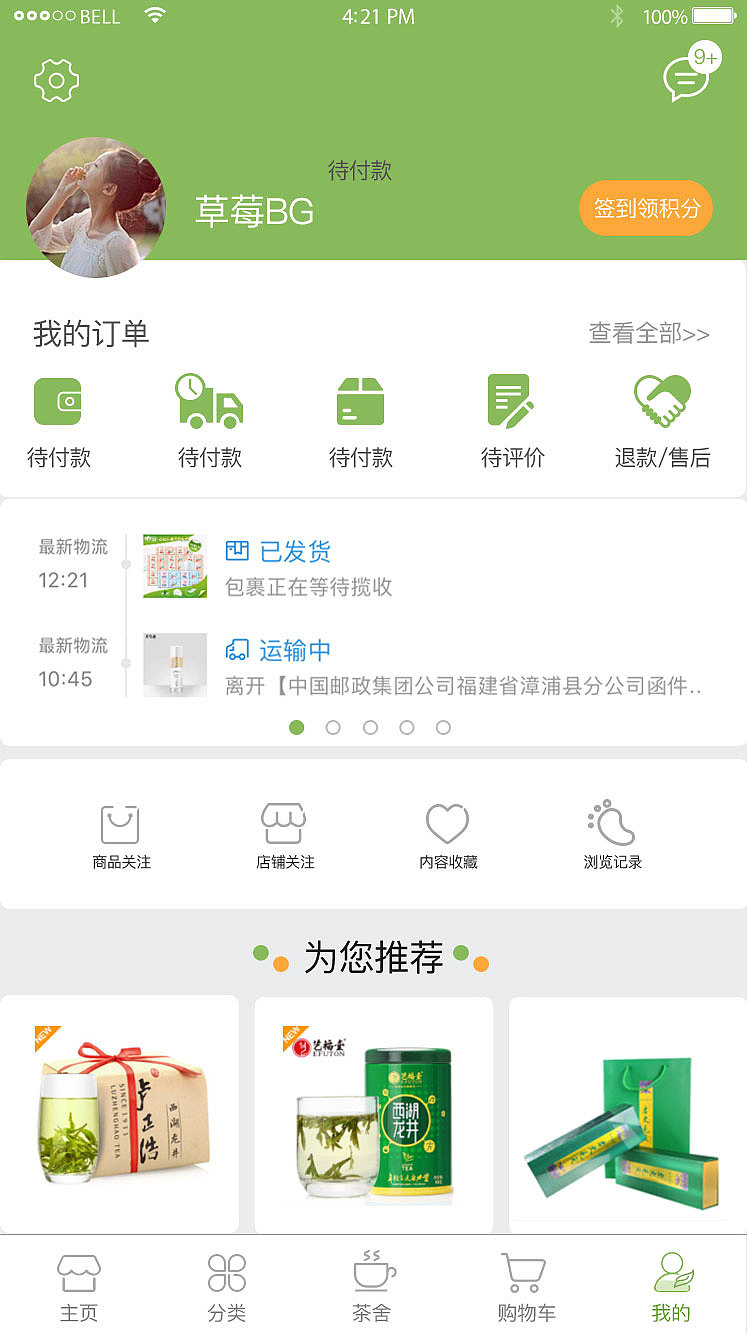Open 内容收藏 saved content
Image resolution: width=747 pixels, height=1334 pixels.
point(448,836)
